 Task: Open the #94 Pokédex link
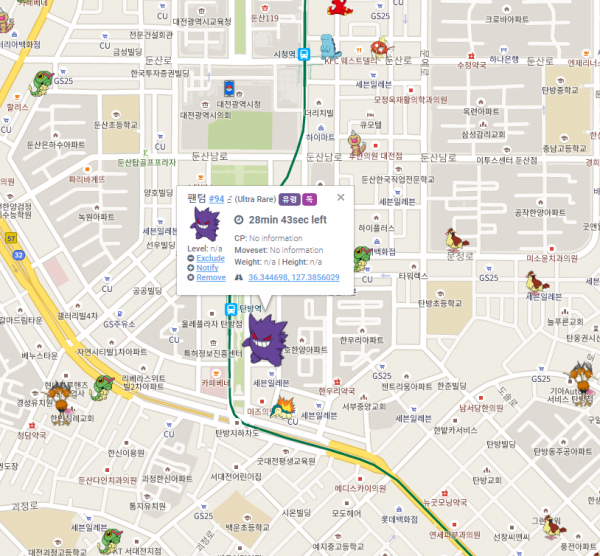(216, 199)
